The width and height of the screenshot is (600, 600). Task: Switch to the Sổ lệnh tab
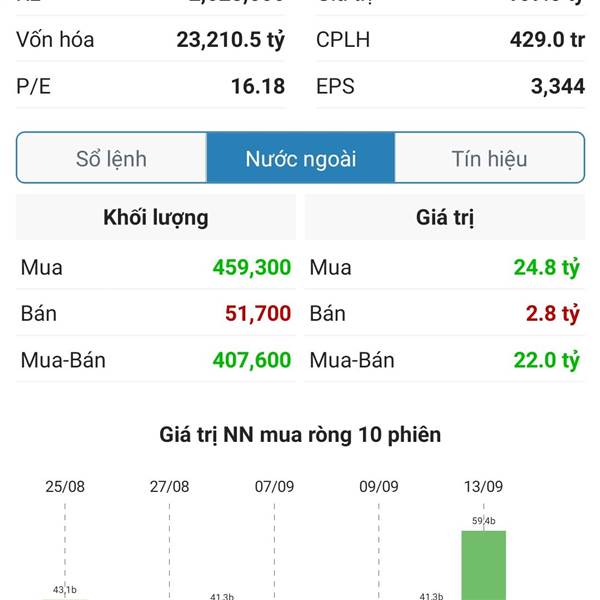[111, 158]
